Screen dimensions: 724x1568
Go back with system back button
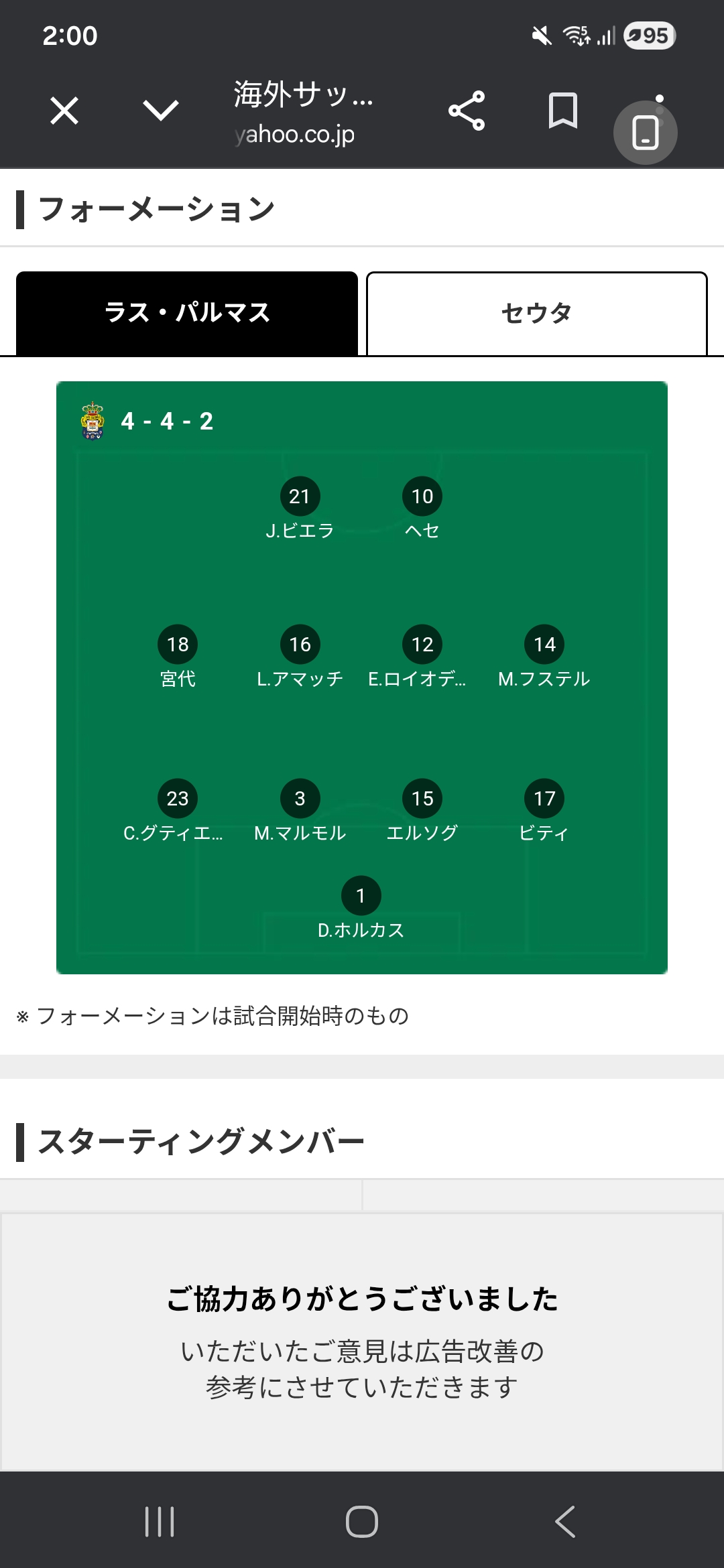pos(565,1521)
